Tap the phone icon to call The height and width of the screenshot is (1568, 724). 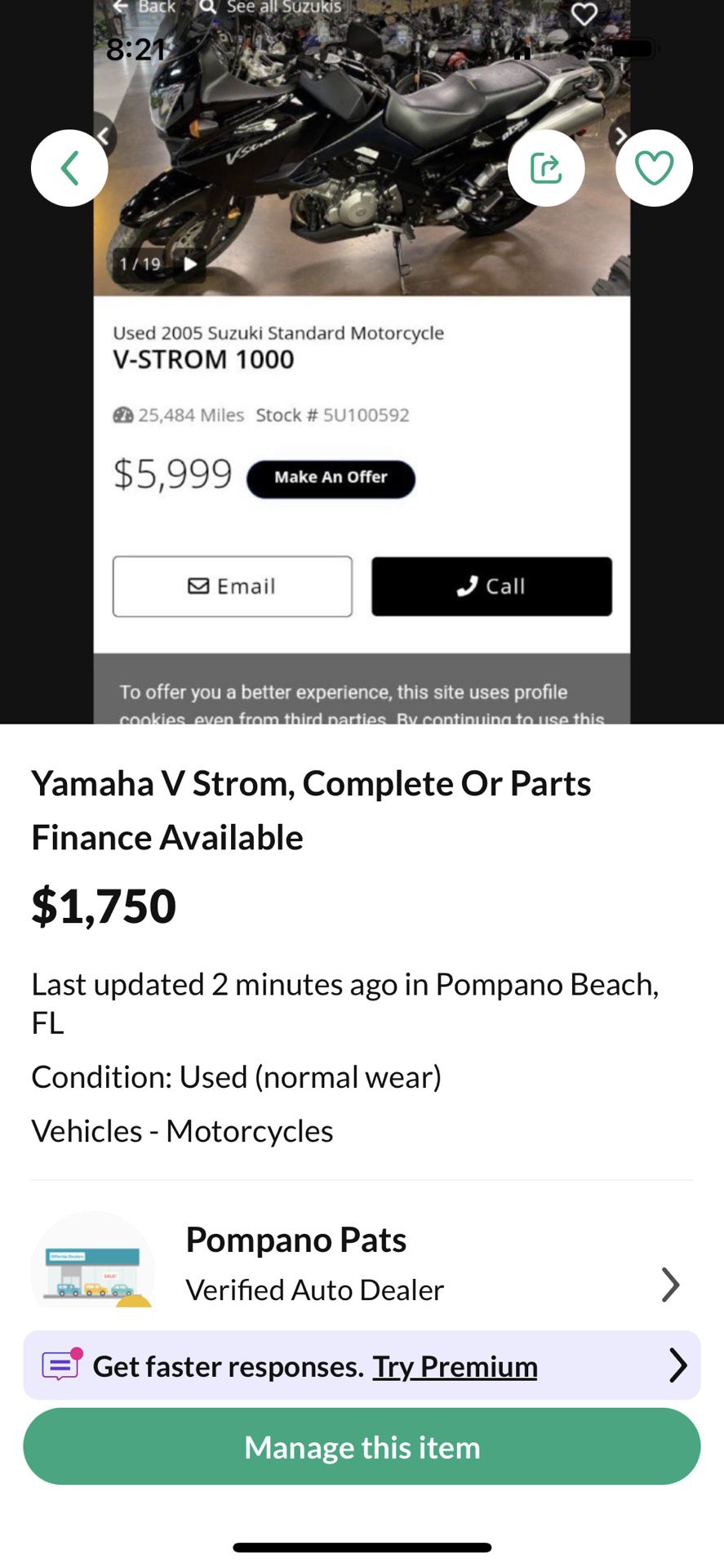coord(466,586)
